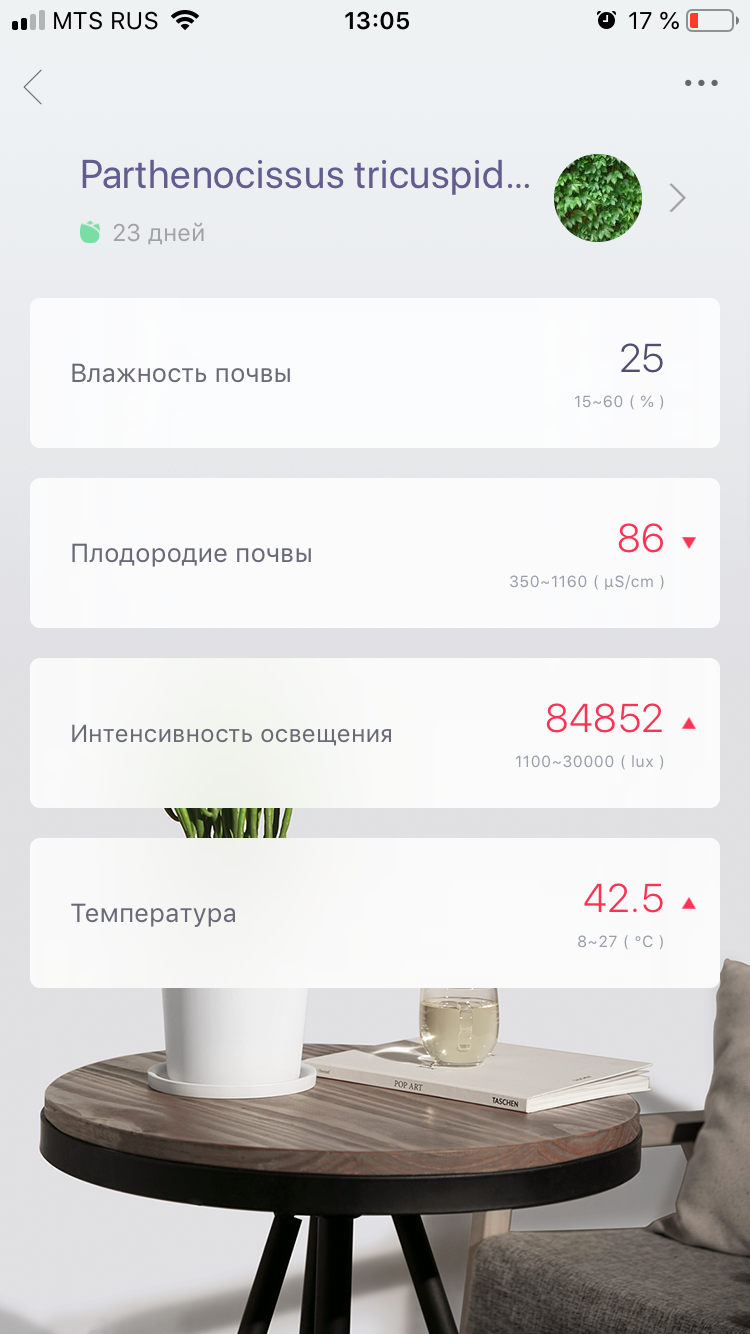Open the Влажность почвы card
Screen dimensions: 750x1334
374,373
